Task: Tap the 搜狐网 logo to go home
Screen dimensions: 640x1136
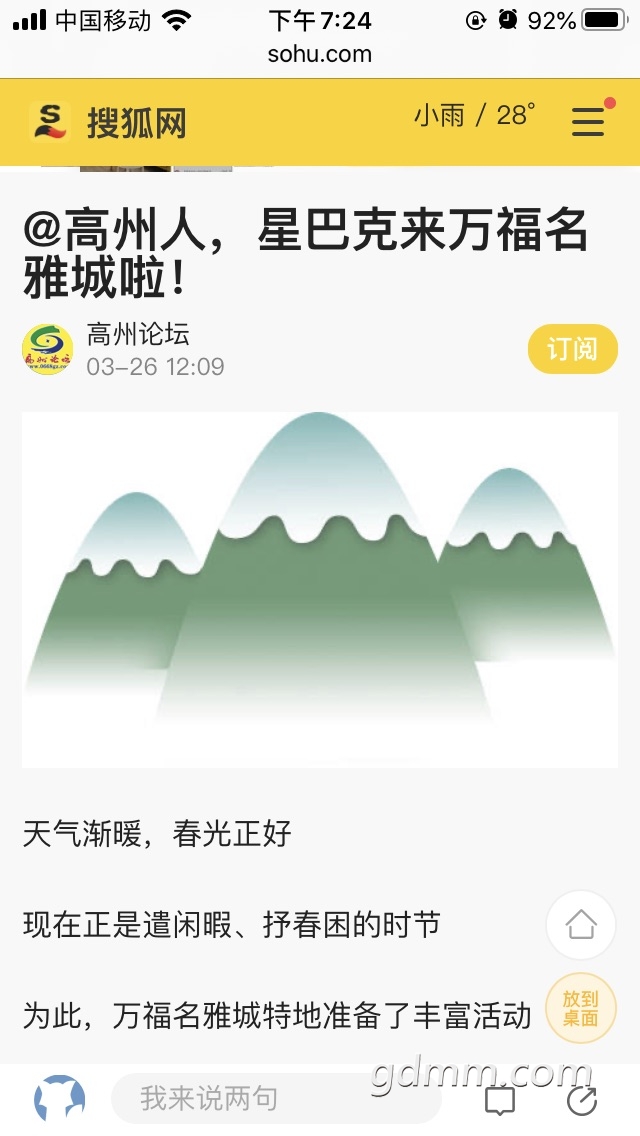Action: tap(108, 123)
